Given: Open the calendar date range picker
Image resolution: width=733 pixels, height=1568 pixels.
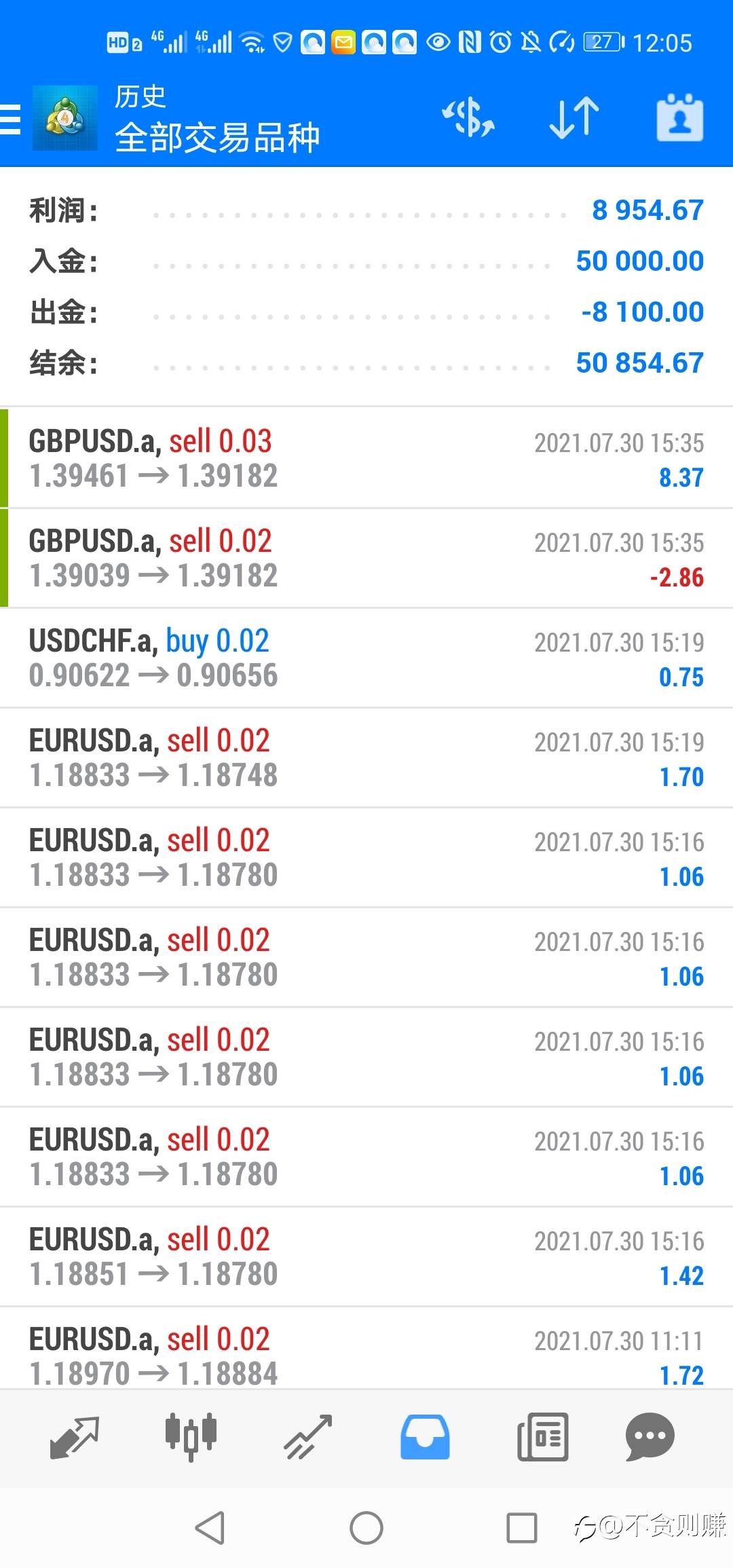Looking at the screenshot, I should tap(679, 118).
